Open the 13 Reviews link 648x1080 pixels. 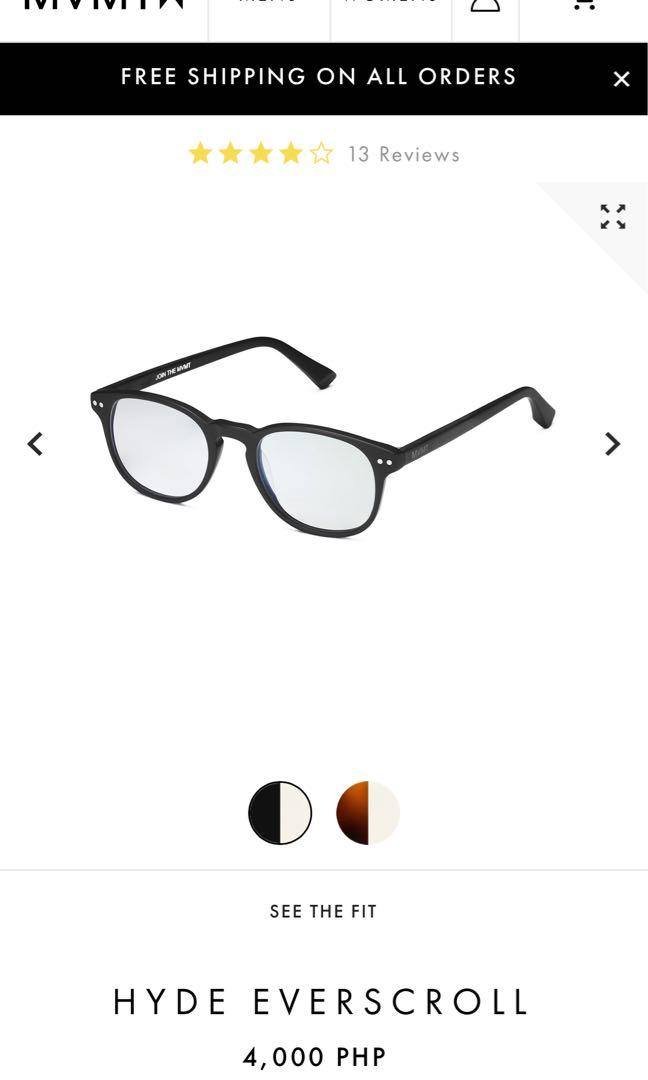[403, 154]
